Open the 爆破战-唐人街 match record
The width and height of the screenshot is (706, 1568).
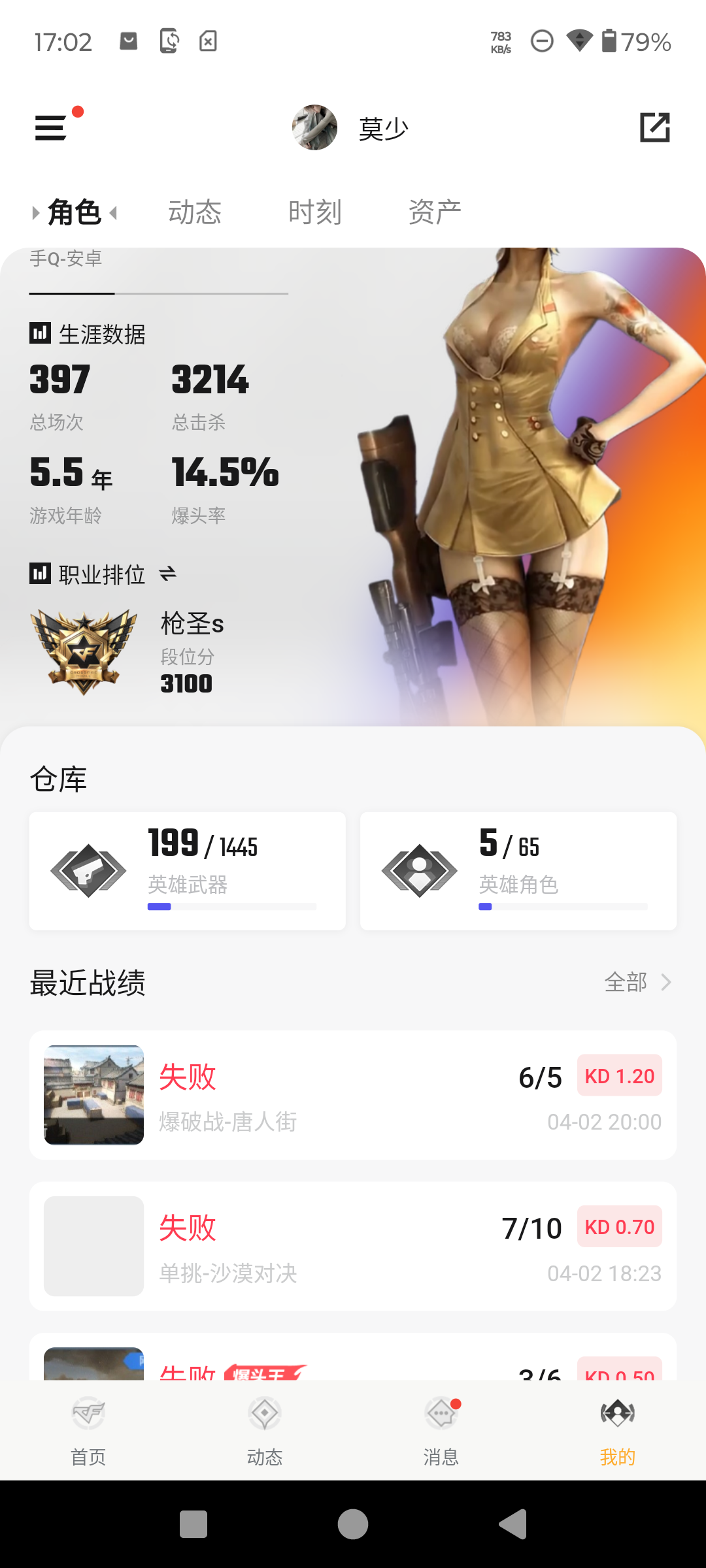pos(353,1095)
